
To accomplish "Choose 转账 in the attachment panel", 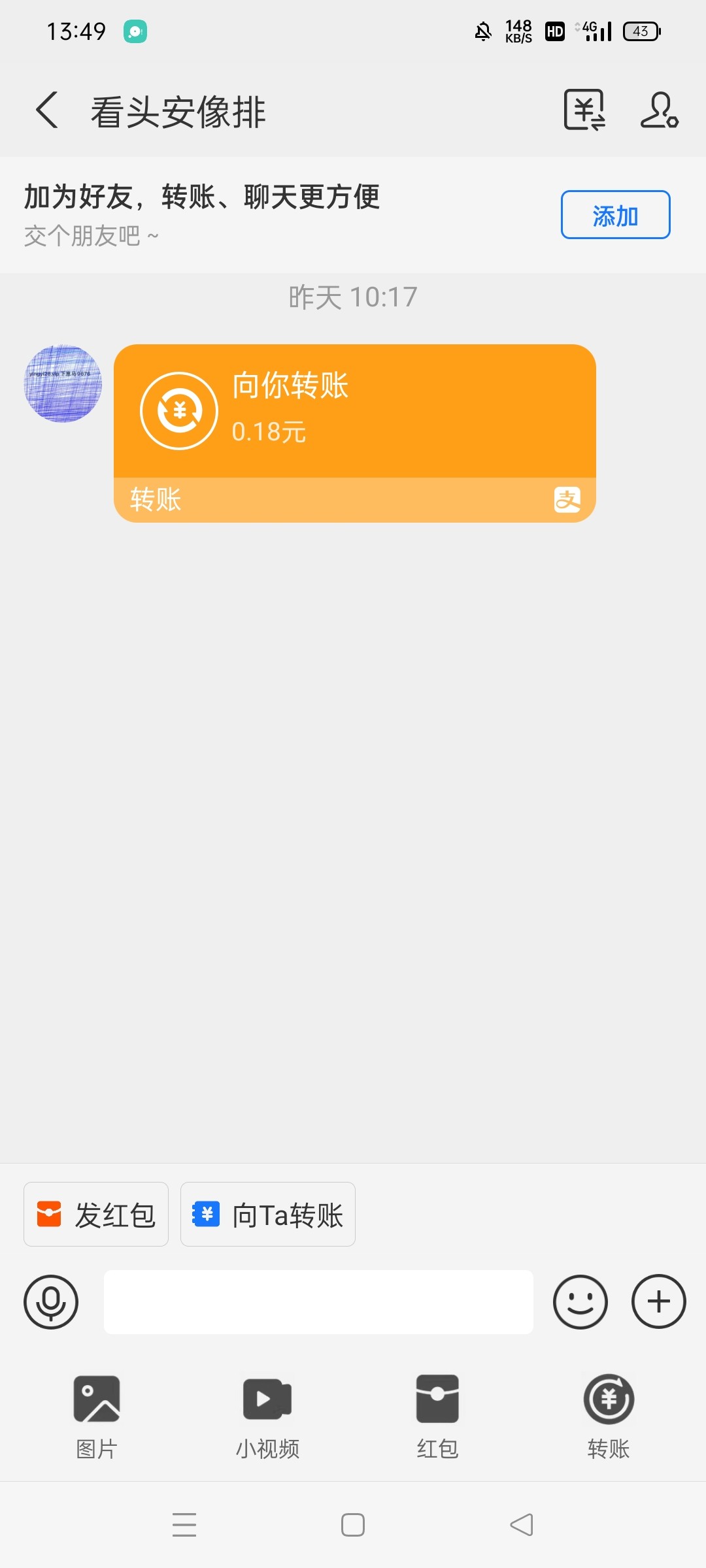I will pos(609,1416).
